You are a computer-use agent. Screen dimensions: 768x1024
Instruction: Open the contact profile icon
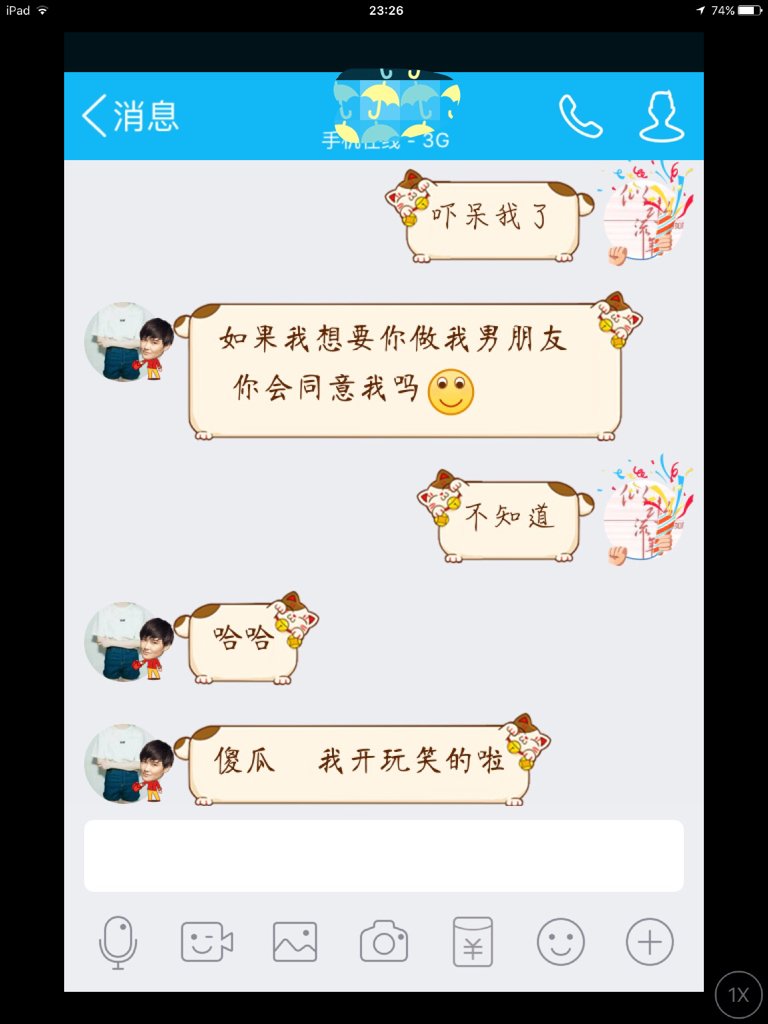tap(661, 117)
